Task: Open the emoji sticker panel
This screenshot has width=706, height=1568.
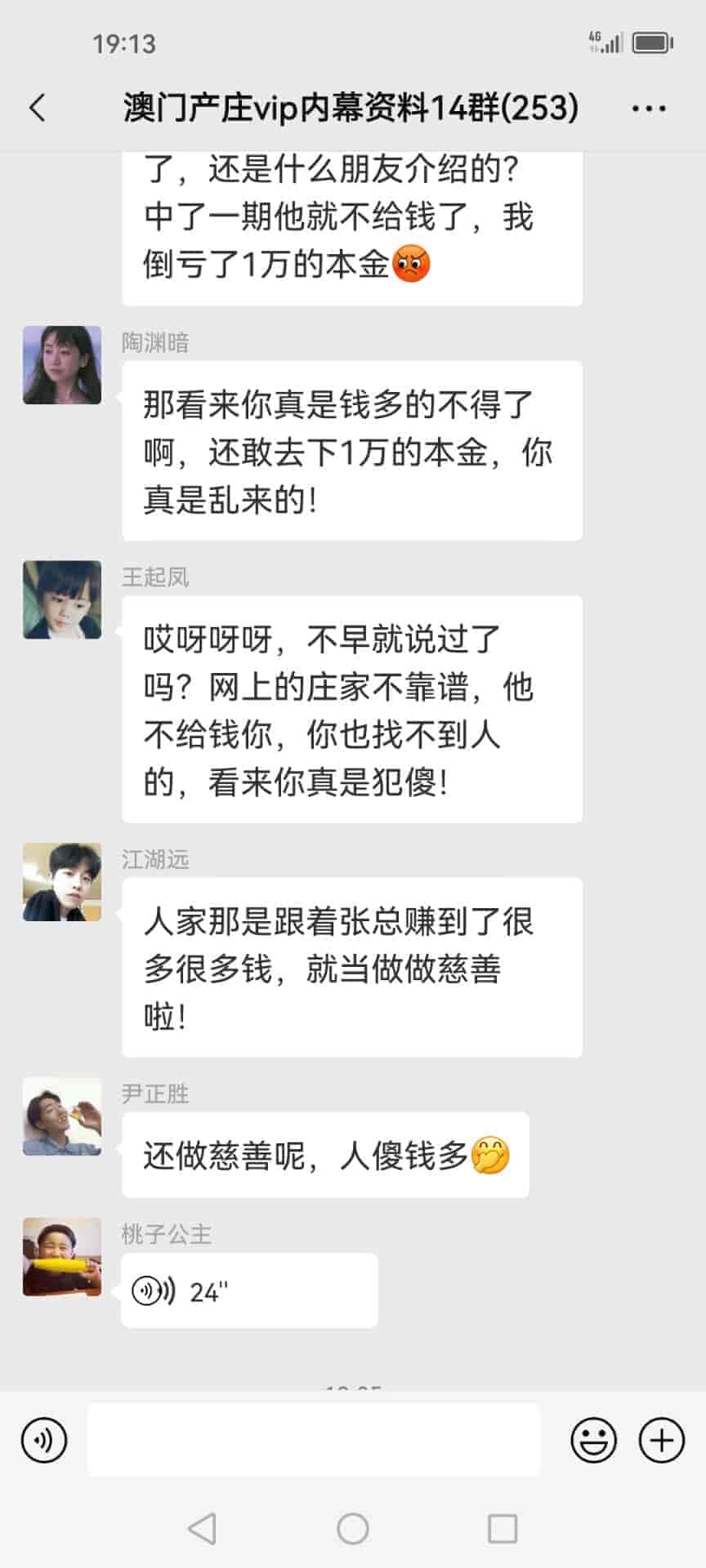Action: [x=593, y=1440]
